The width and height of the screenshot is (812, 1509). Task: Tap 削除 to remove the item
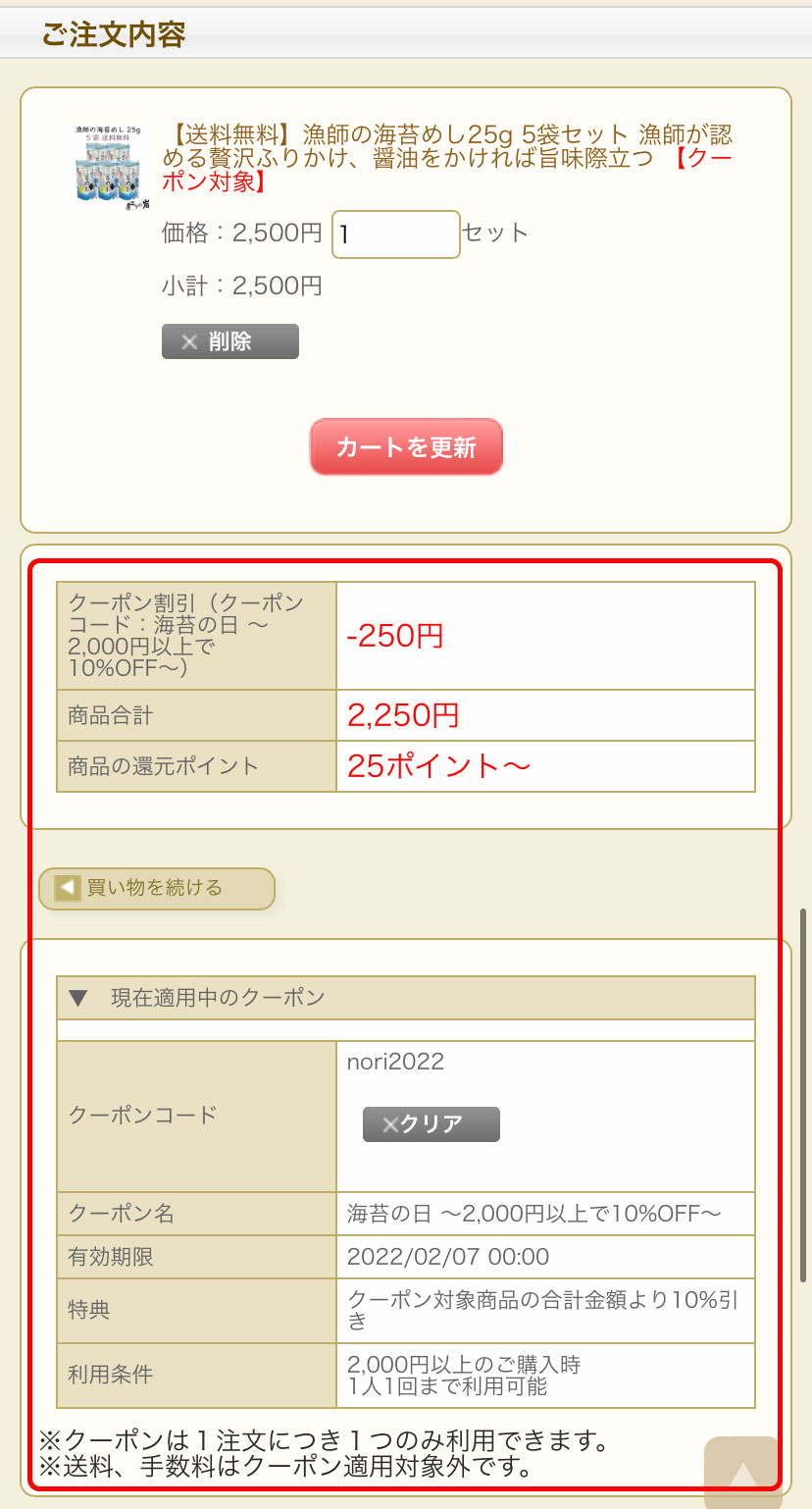[x=230, y=341]
